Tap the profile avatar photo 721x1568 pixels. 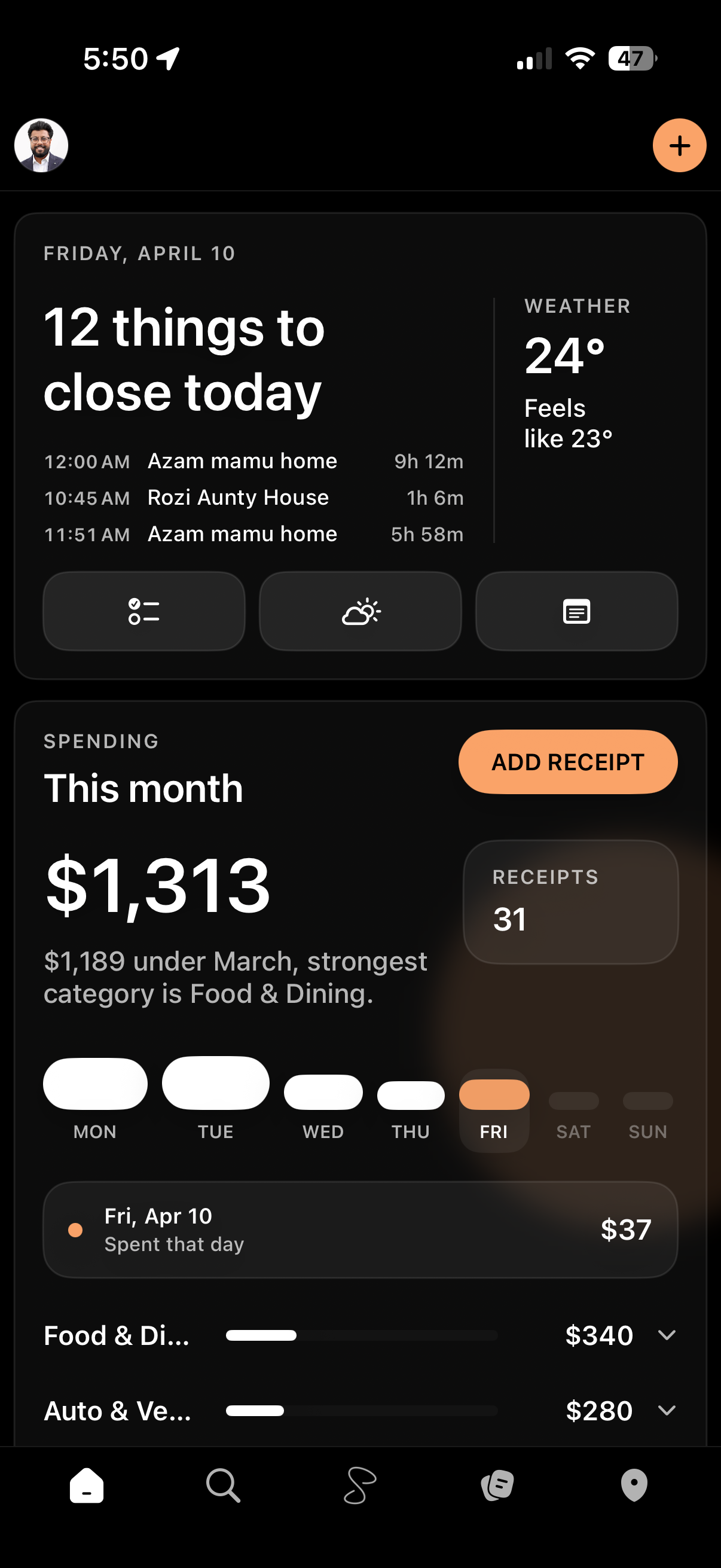41,145
